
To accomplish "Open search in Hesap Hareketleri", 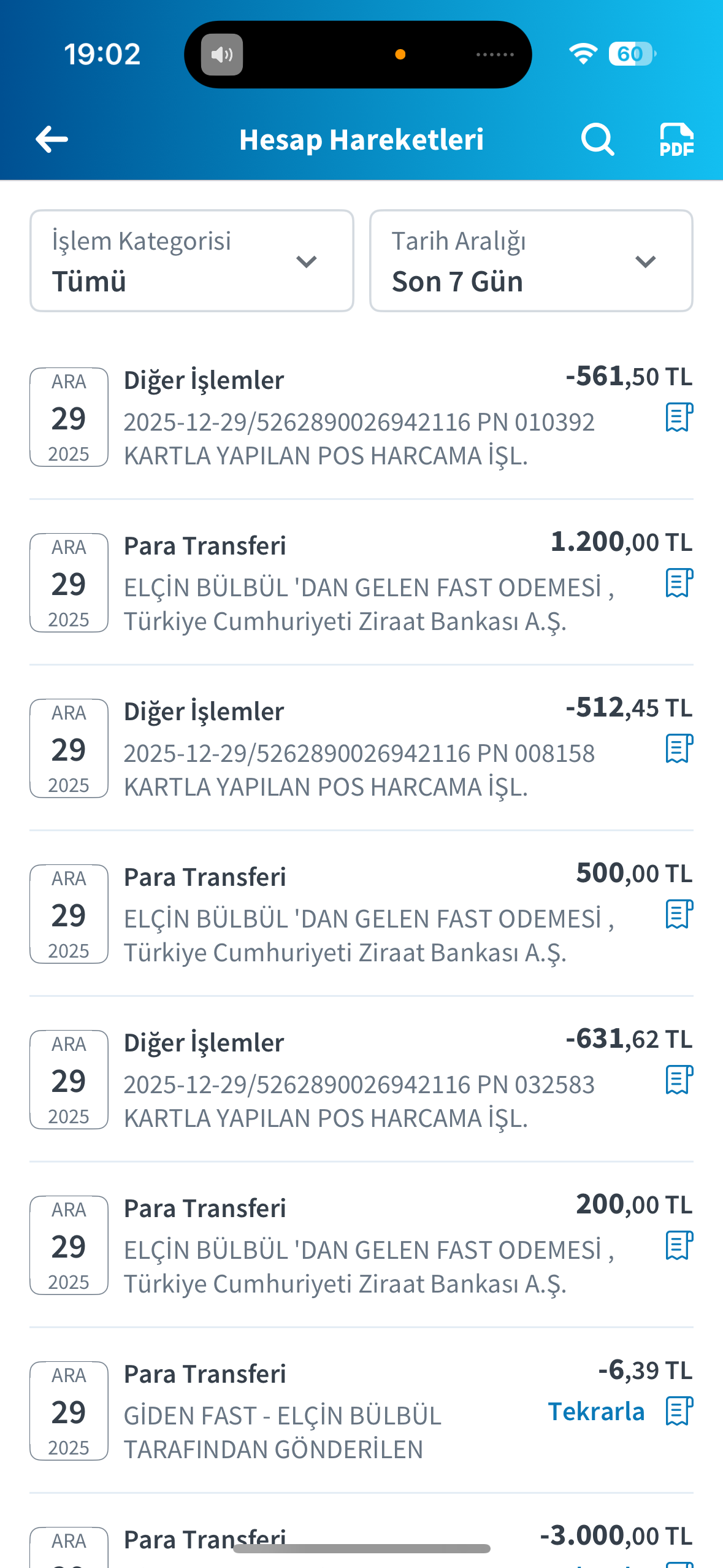I will tap(598, 139).
